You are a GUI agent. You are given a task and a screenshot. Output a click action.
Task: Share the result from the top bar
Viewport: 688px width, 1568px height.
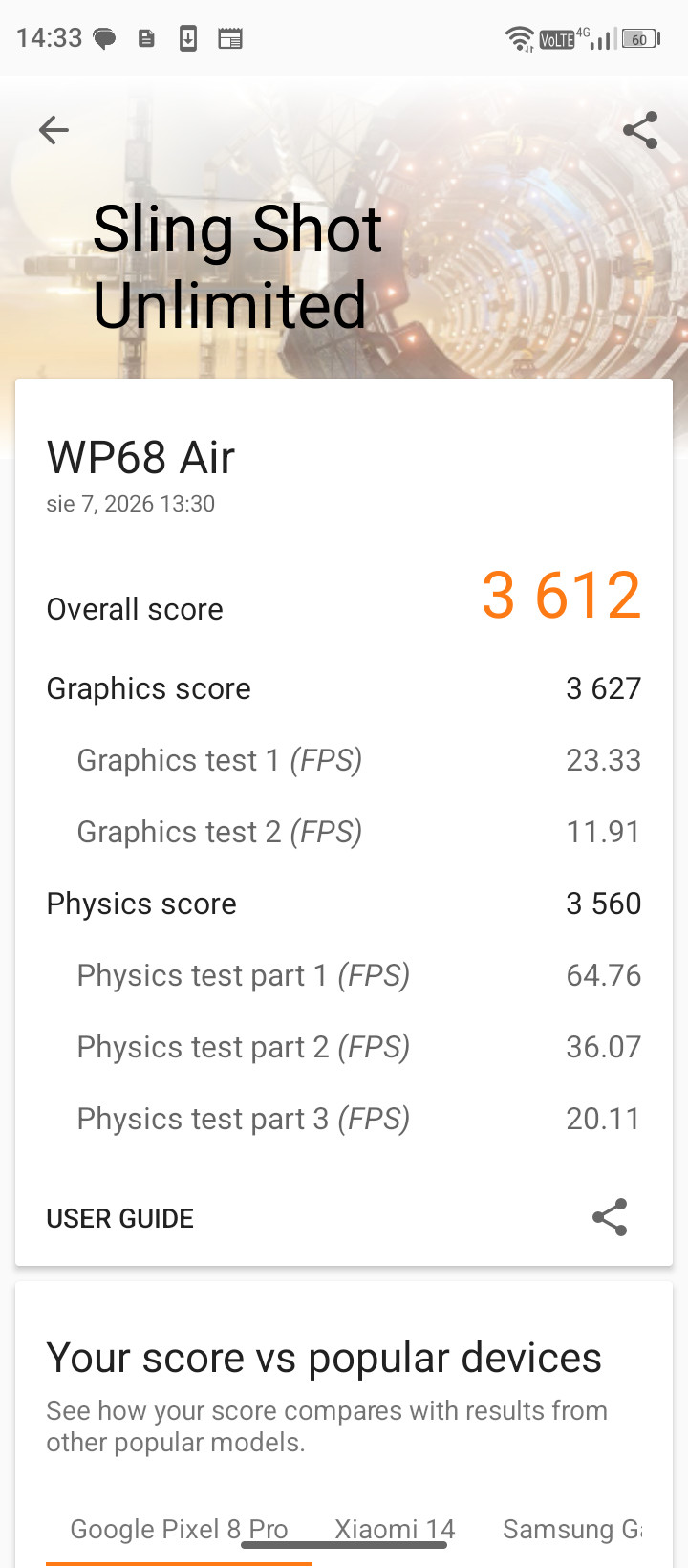tap(639, 130)
